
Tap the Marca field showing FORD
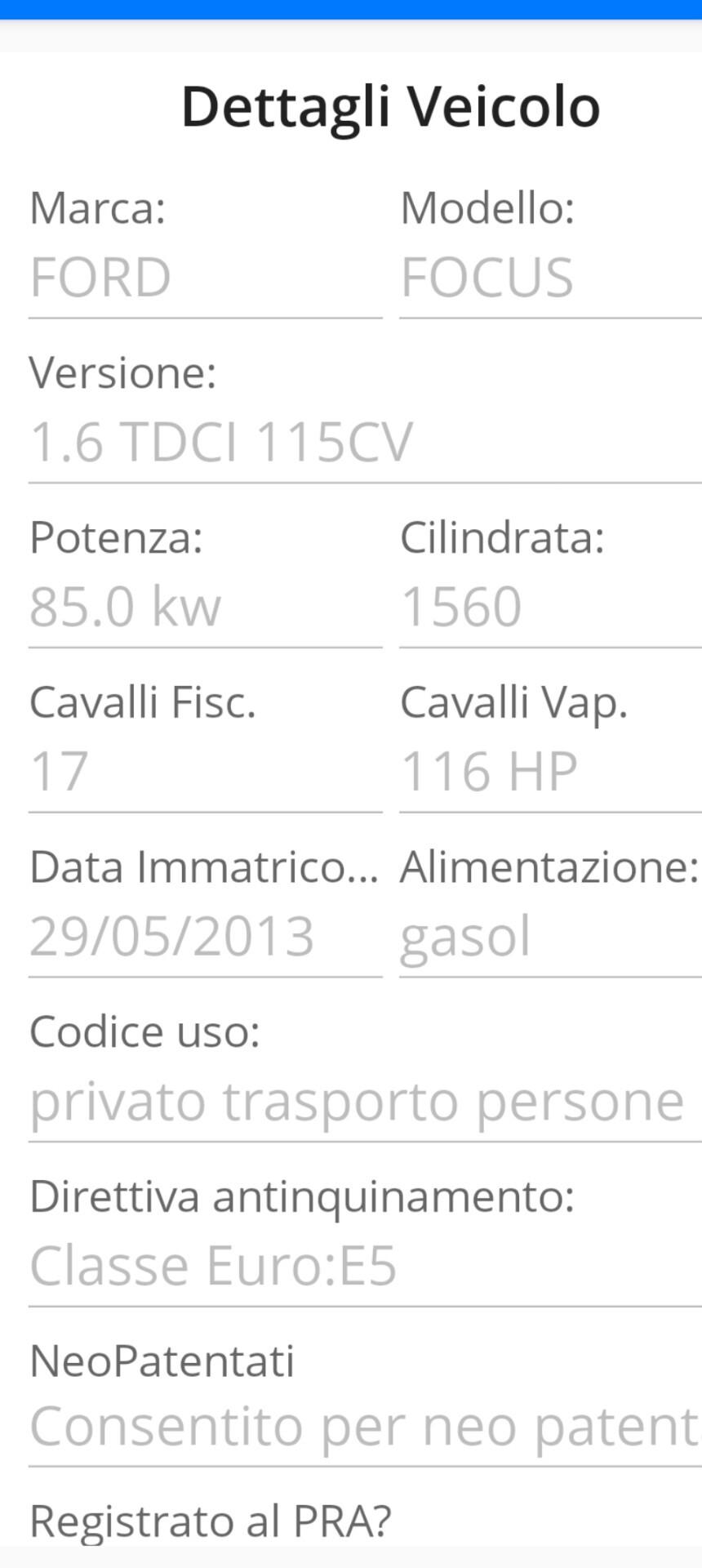(206, 278)
